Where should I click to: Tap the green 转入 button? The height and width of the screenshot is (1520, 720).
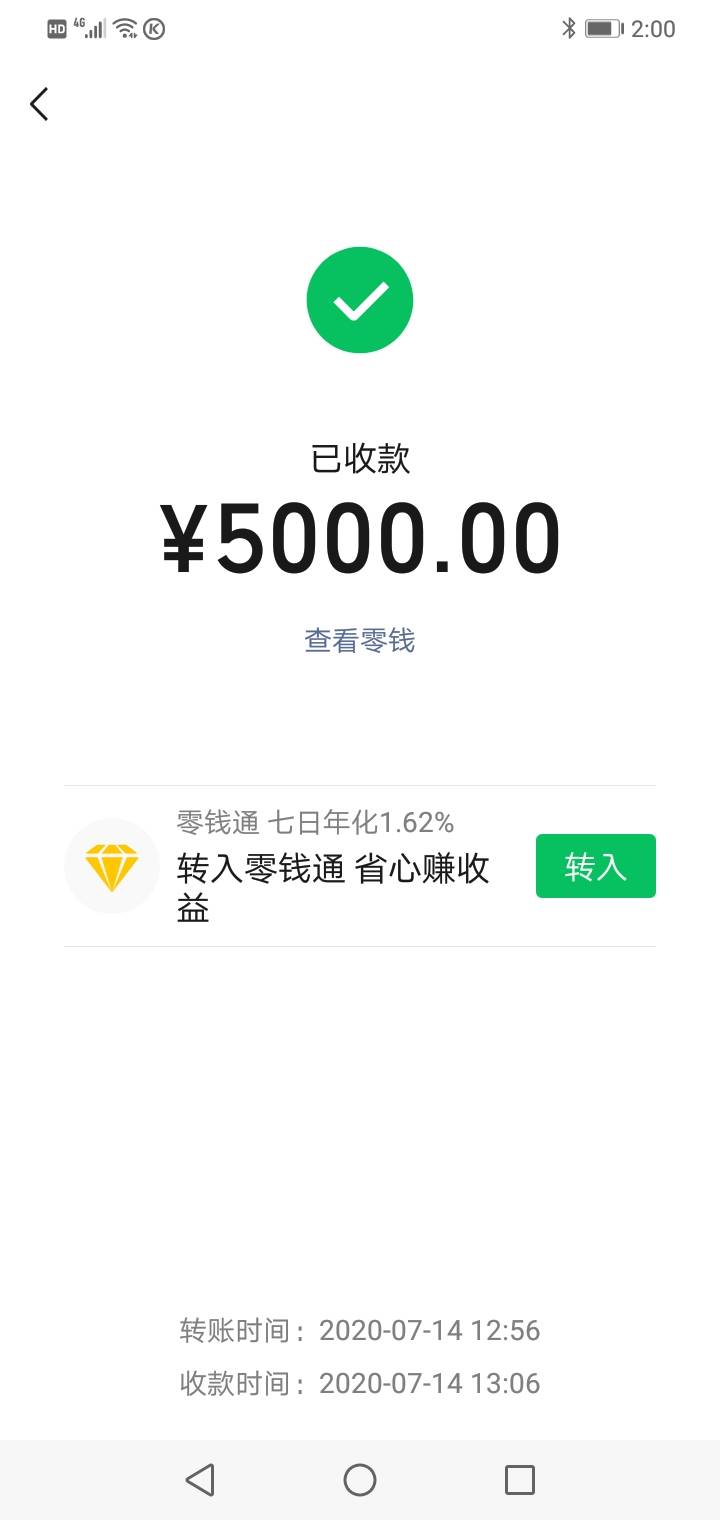pos(596,866)
